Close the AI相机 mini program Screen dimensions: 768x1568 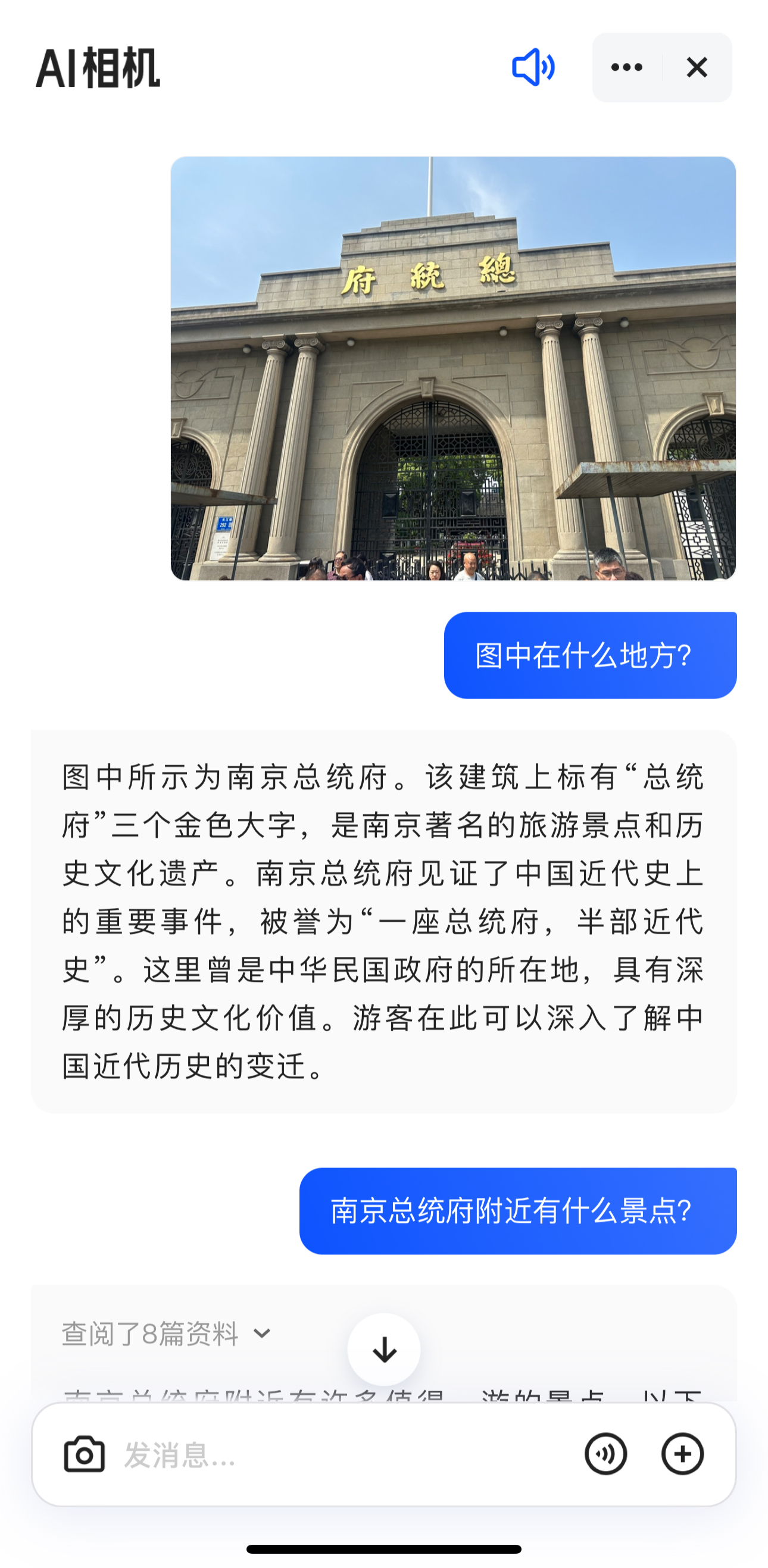pos(697,67)
